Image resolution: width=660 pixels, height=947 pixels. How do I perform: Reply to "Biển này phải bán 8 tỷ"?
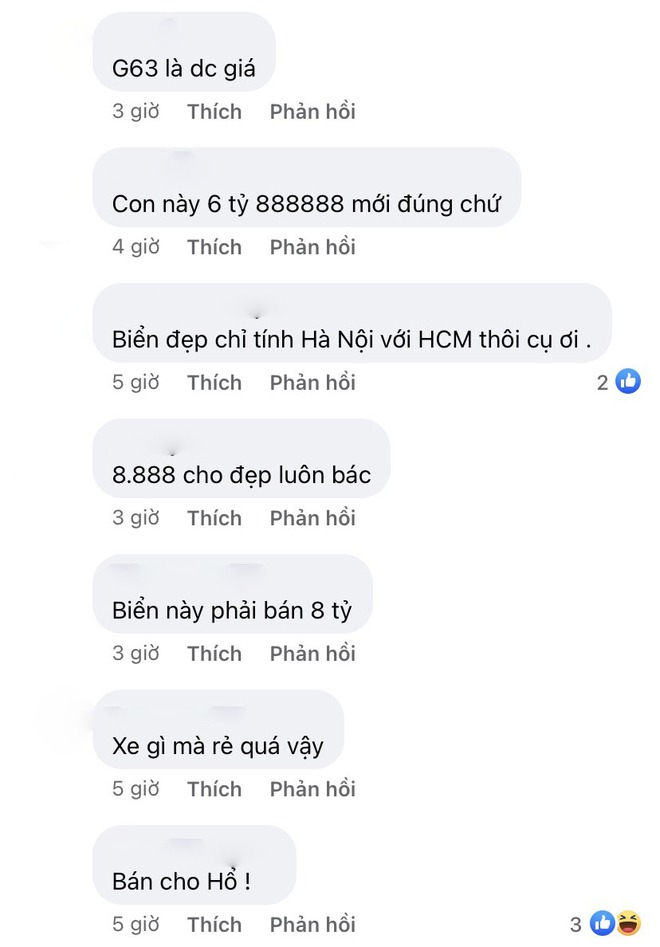[312, 654]
